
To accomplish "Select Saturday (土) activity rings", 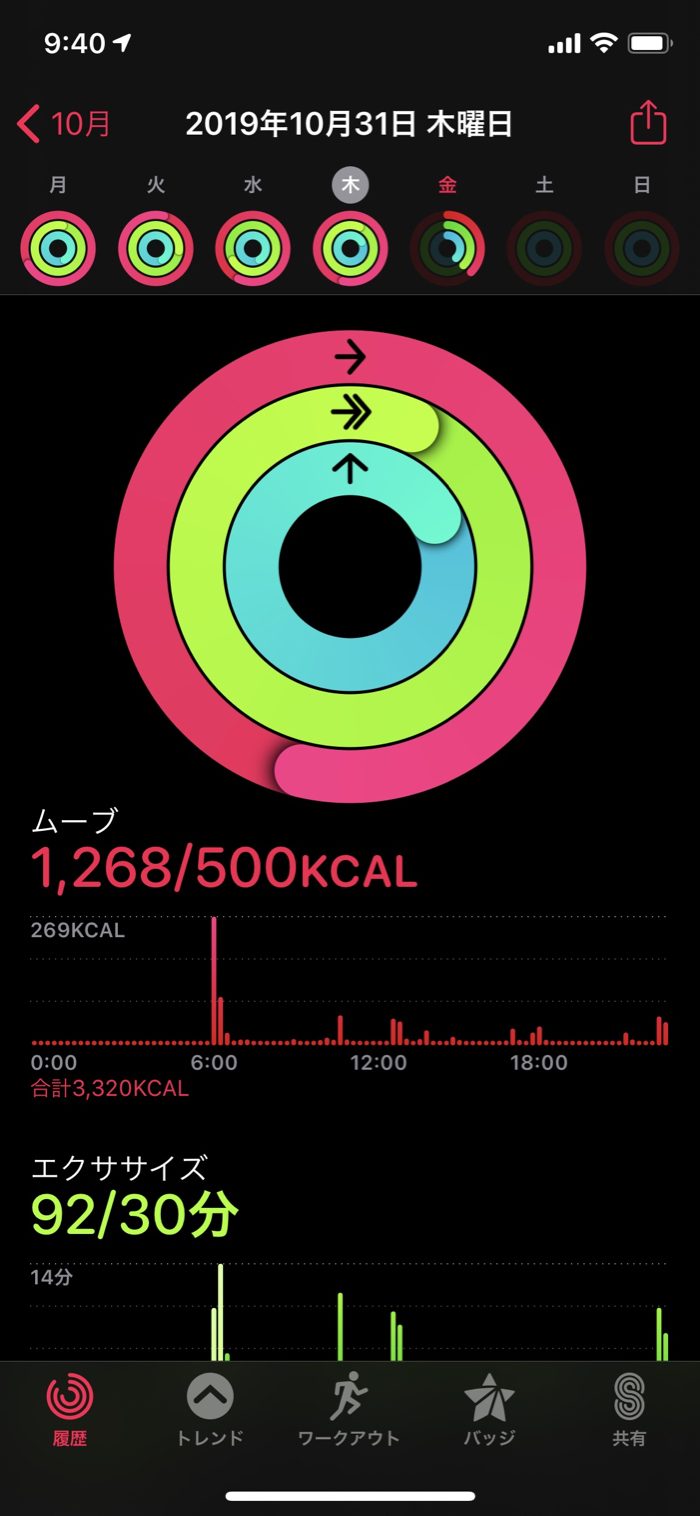I will coord(545,248).
